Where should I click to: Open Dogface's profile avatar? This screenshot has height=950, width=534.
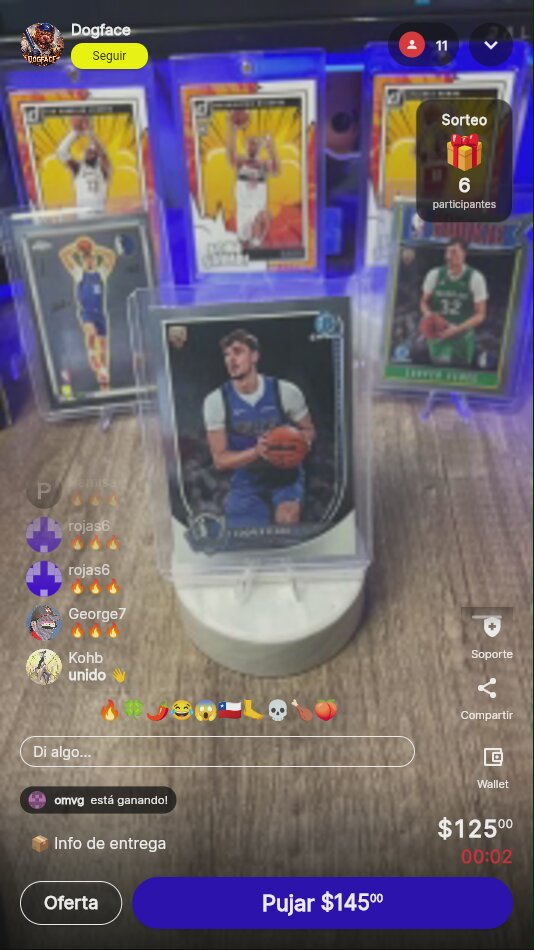(x=42, y=45)
